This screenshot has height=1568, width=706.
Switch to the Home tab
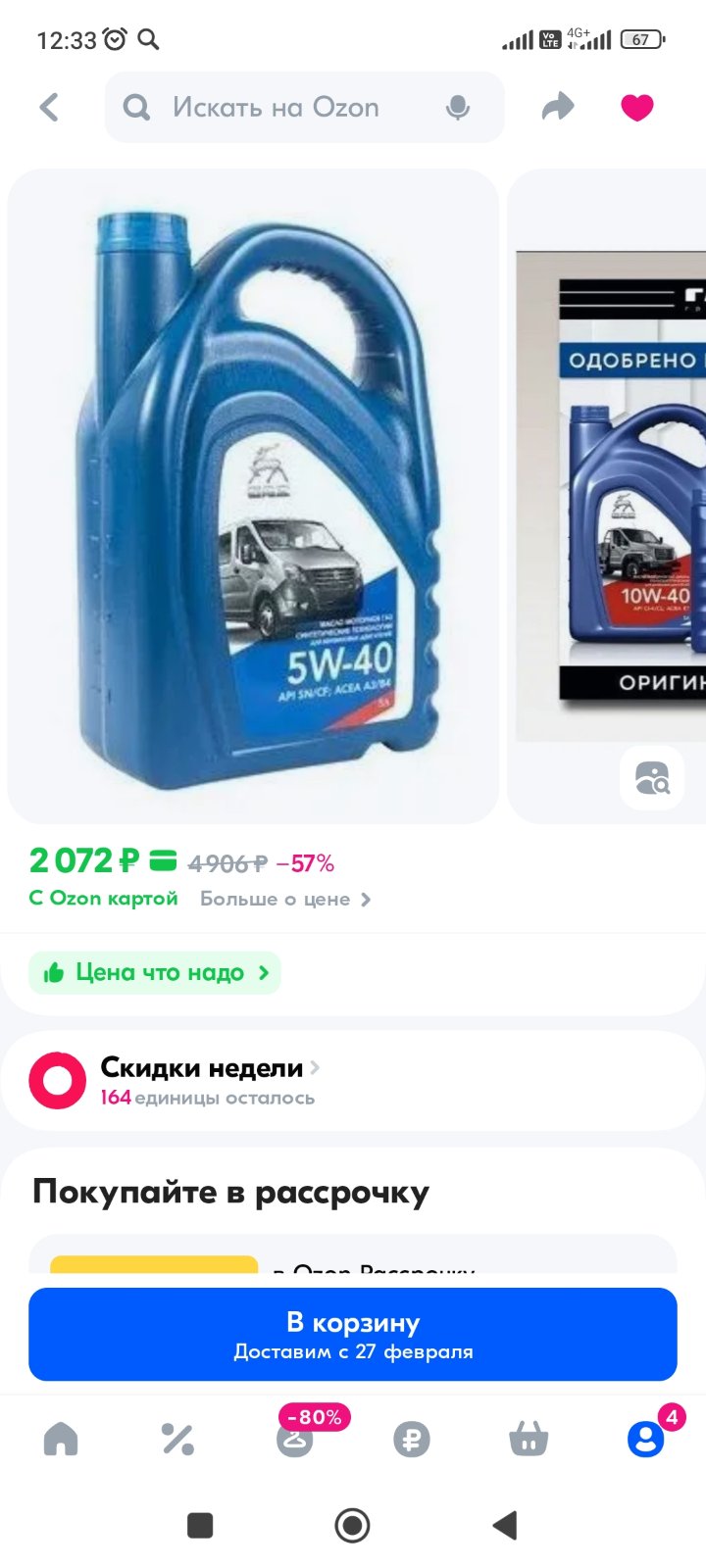pyautogui.click(x=61, y=1439)
